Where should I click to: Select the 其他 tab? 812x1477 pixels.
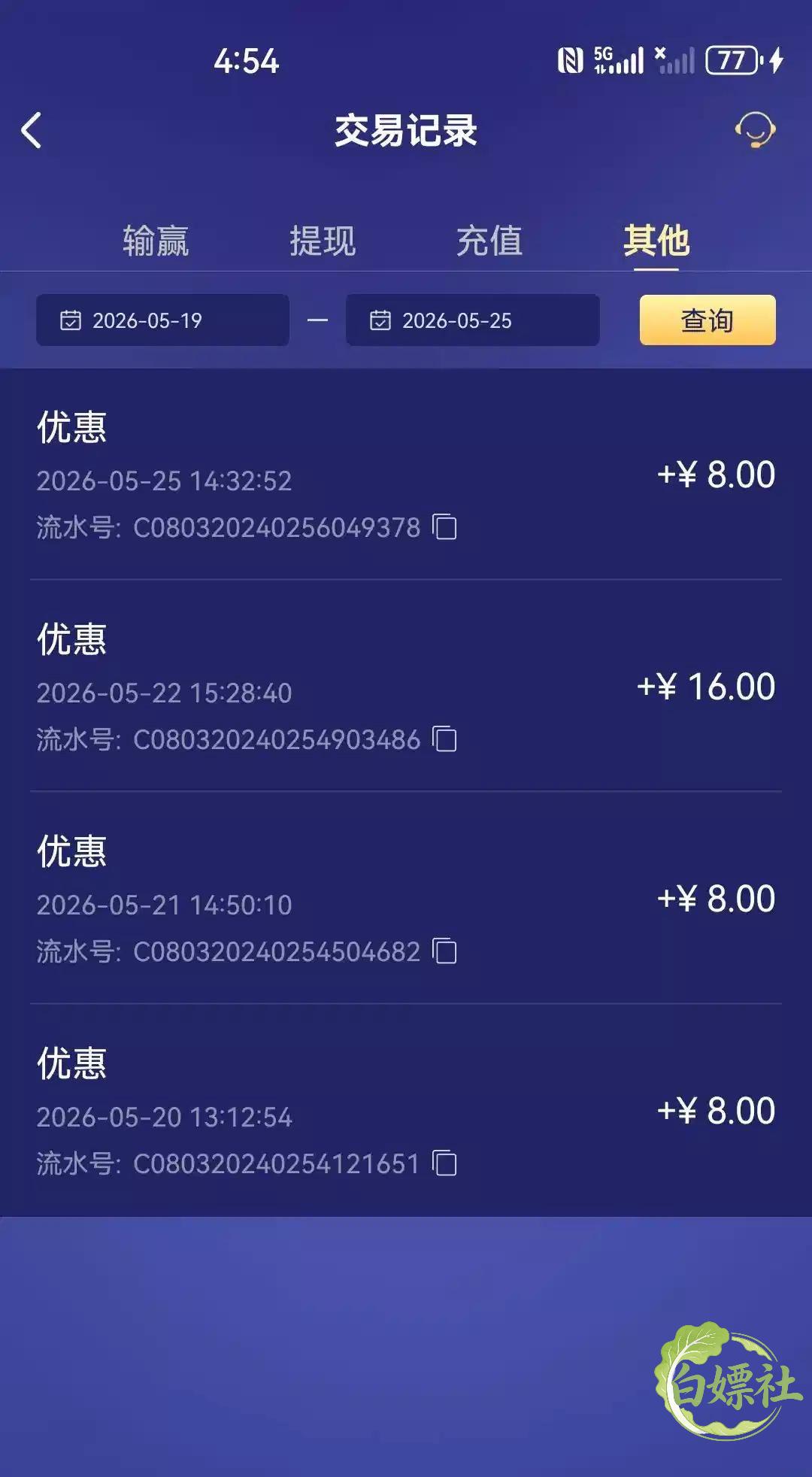[x=656, y=241]
